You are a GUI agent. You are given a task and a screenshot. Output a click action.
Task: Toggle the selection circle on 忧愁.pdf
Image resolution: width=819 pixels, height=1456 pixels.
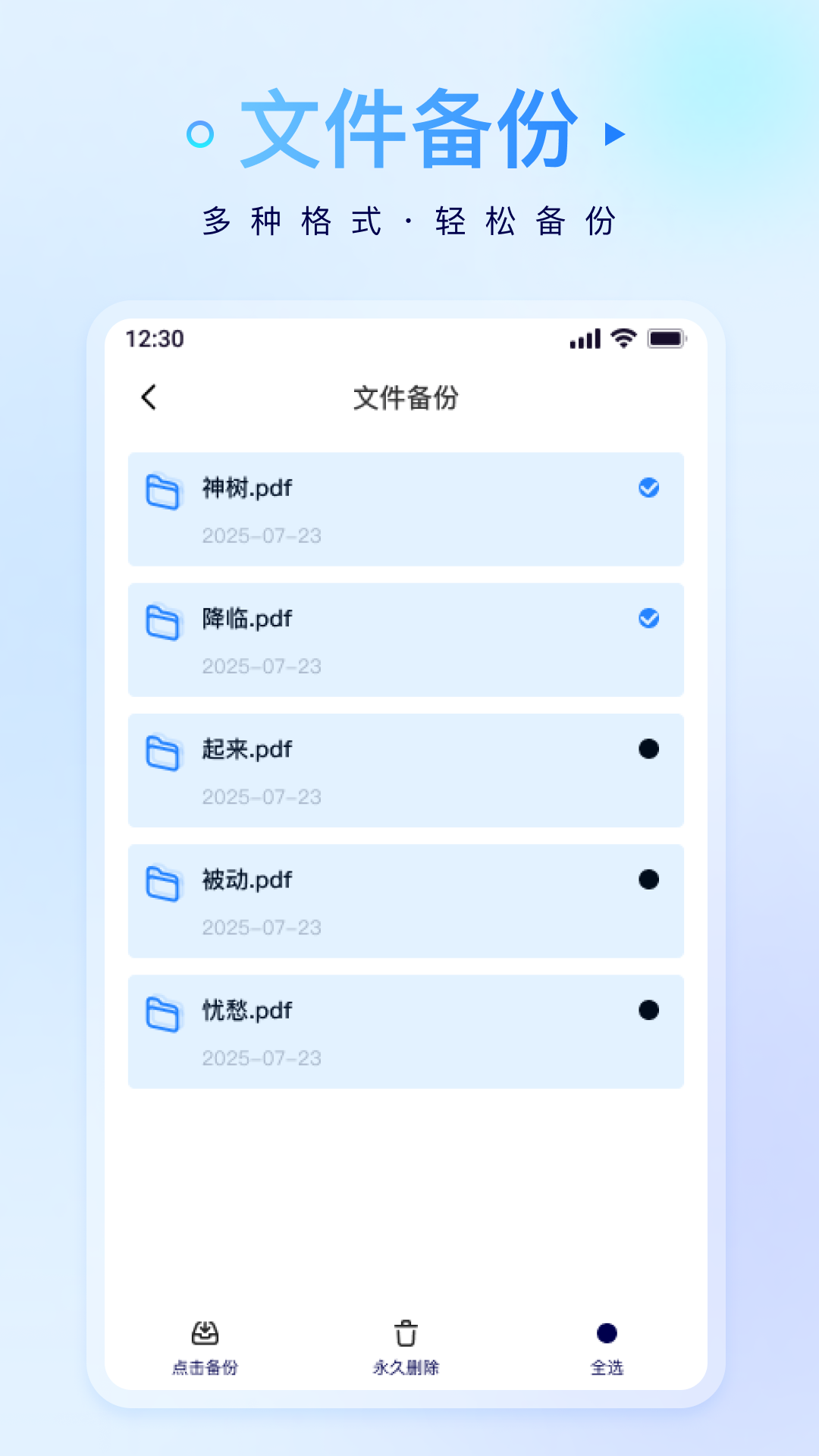[647, 1010]
